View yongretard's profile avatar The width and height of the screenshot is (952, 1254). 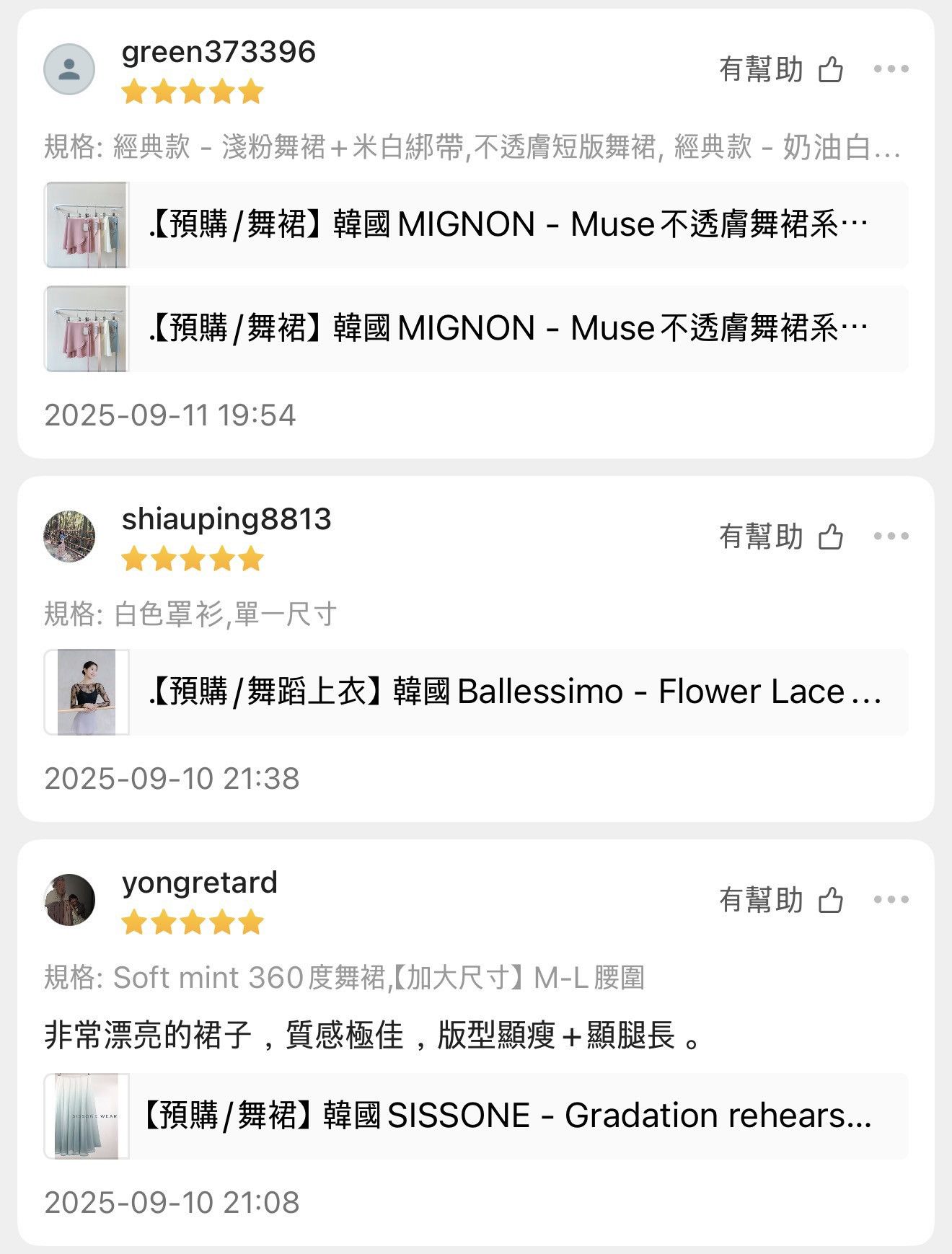pos(69,900)
